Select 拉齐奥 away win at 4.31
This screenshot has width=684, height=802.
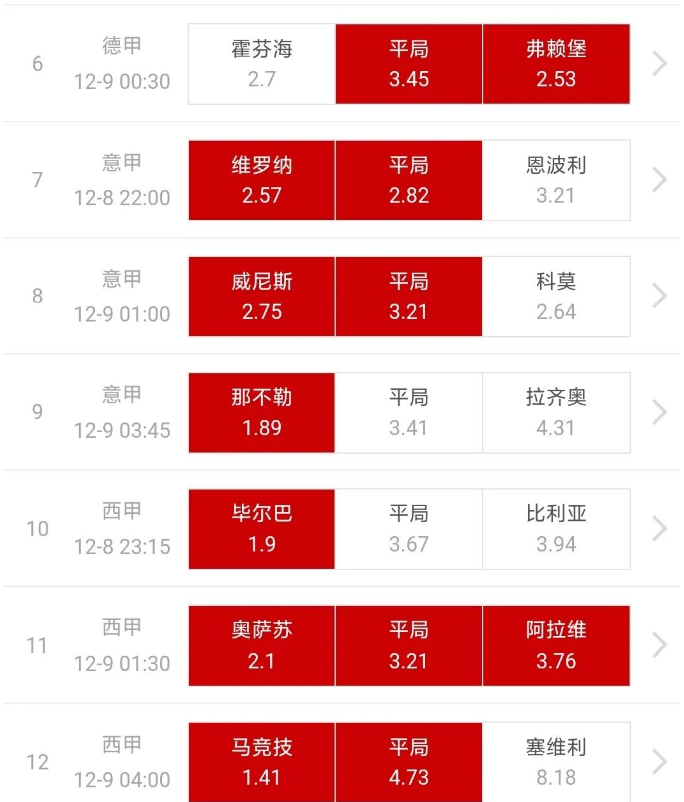coord(556,413)
